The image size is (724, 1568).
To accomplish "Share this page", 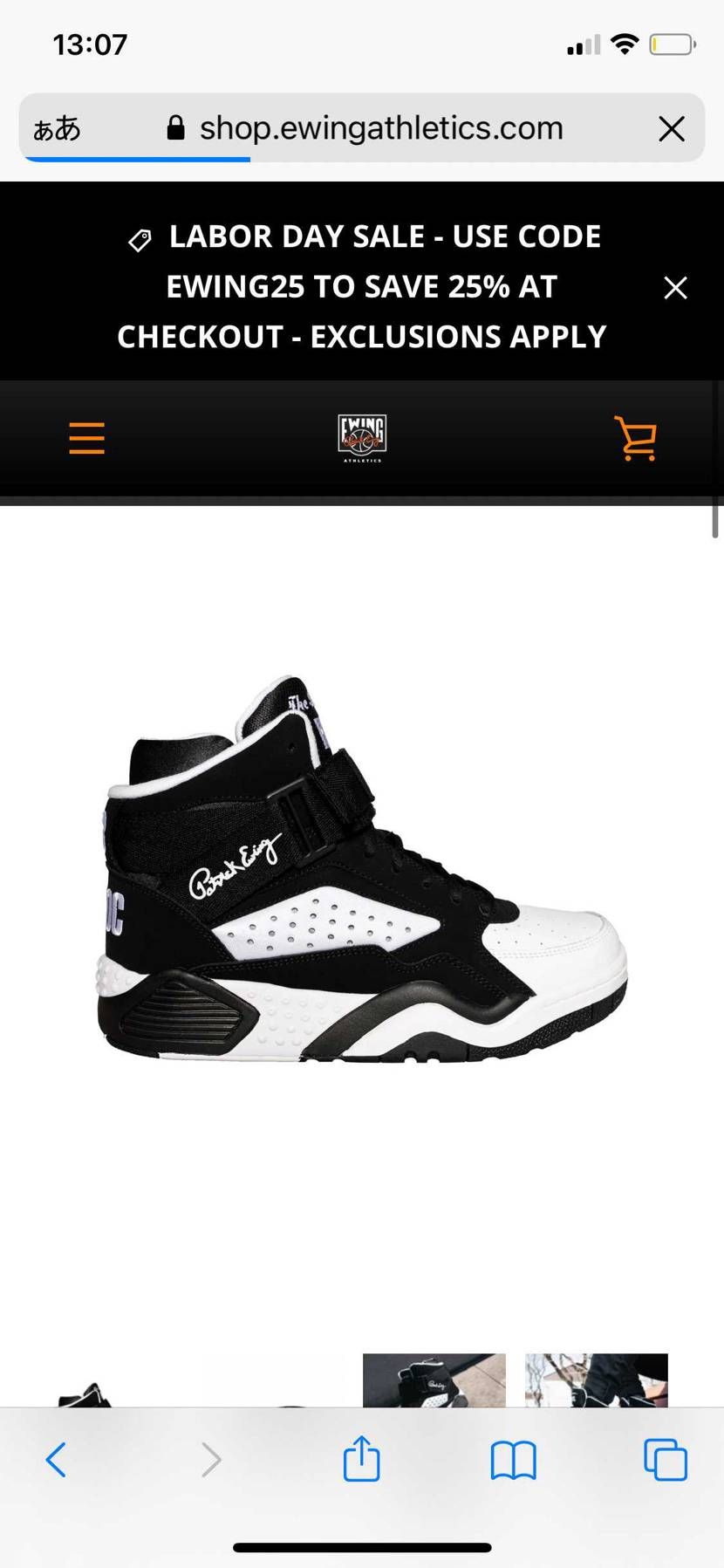I will pyautogui.click(x=361, y=1459).
